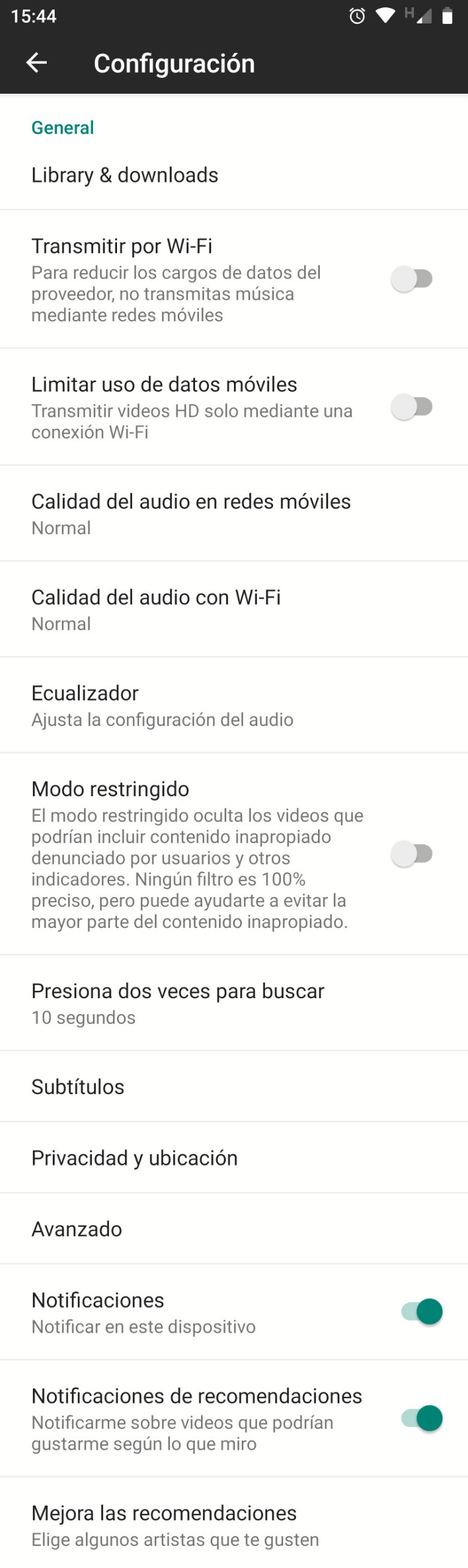468x1568 pixels.
Task: Open Privacidad y ubicación
Action: tap(134, 1158)
